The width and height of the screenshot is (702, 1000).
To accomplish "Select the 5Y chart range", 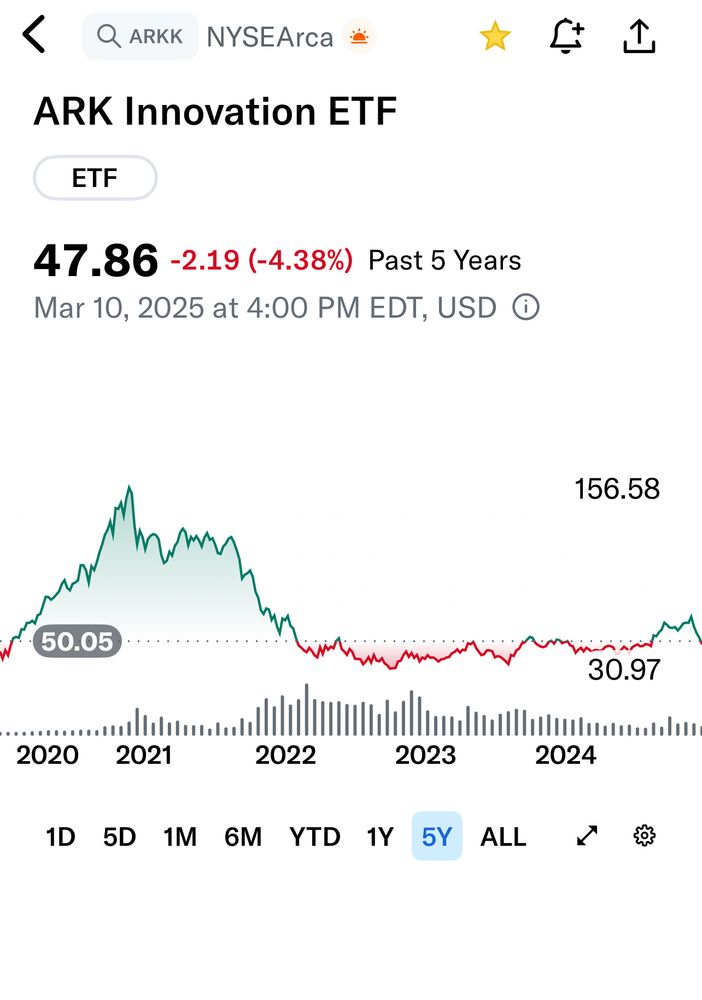I will 437,837.
